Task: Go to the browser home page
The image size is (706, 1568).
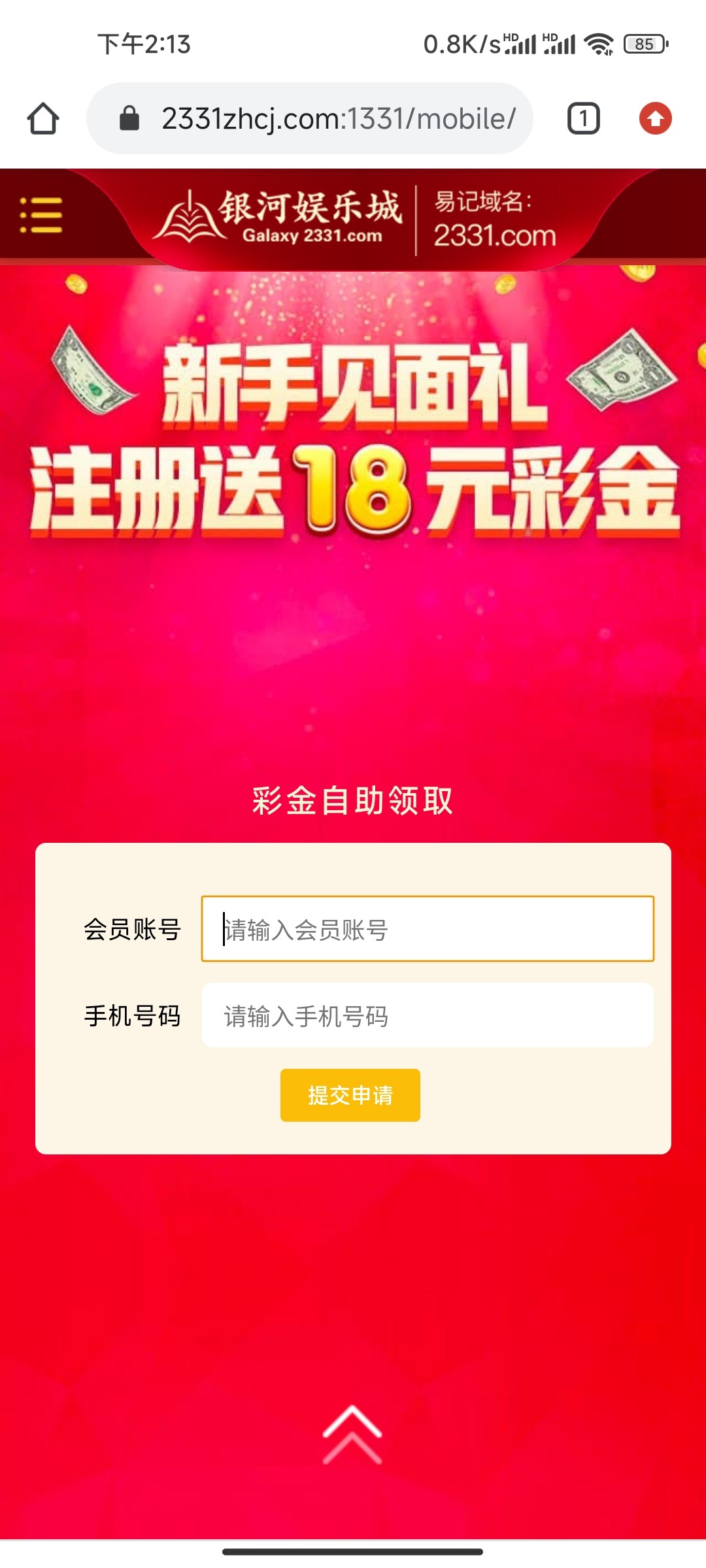Action: [43, 119]
